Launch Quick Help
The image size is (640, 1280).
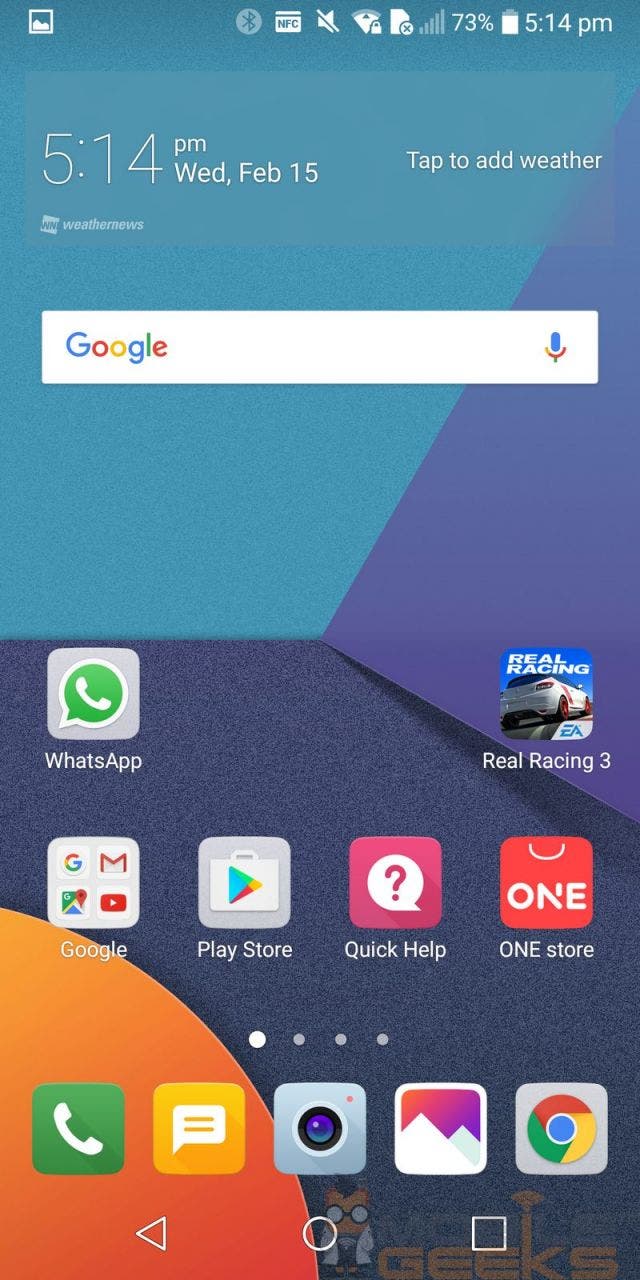point(395,883)
